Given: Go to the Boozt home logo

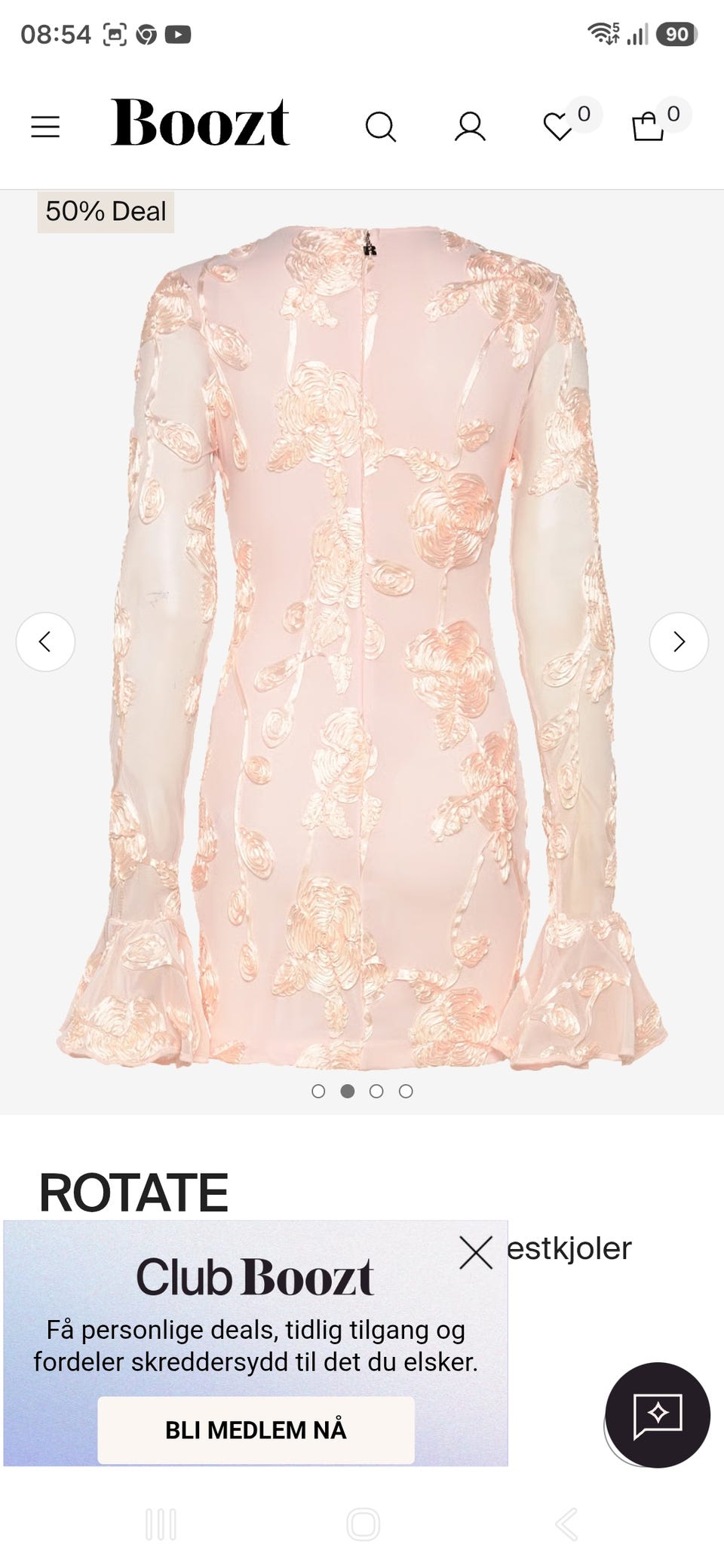Looking at the screenshot, I should click(200, 122).
